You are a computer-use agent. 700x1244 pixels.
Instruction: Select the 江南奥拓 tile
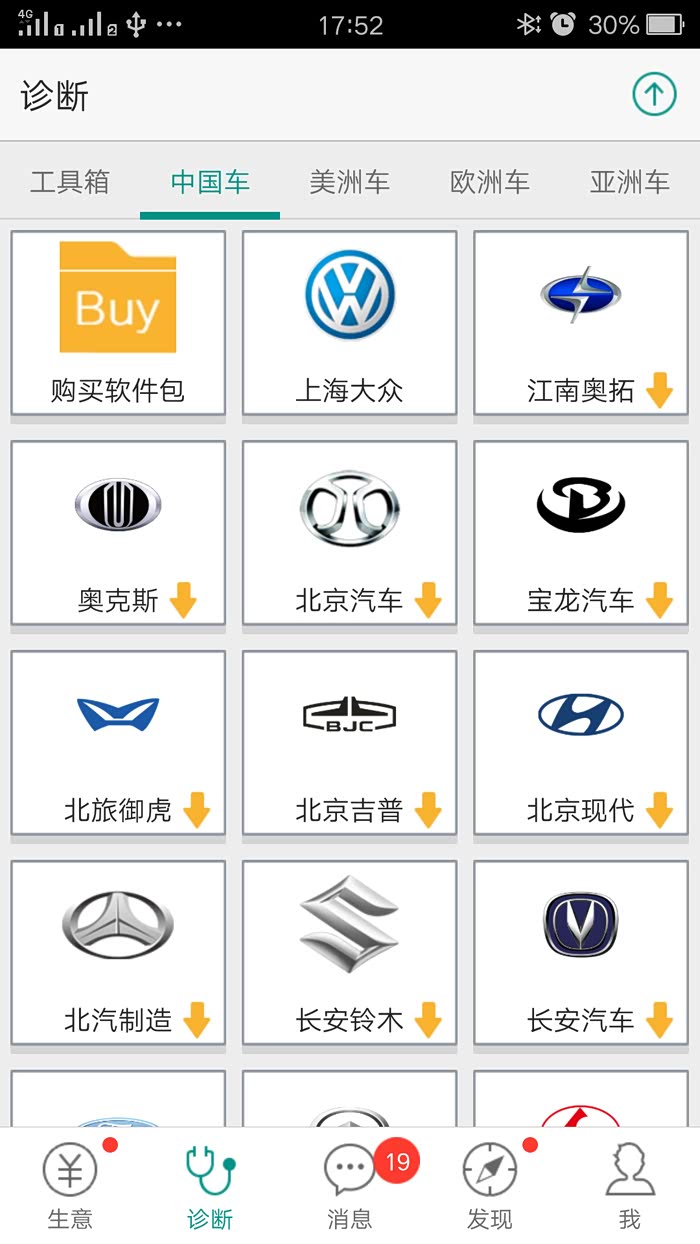coord(581,322)
